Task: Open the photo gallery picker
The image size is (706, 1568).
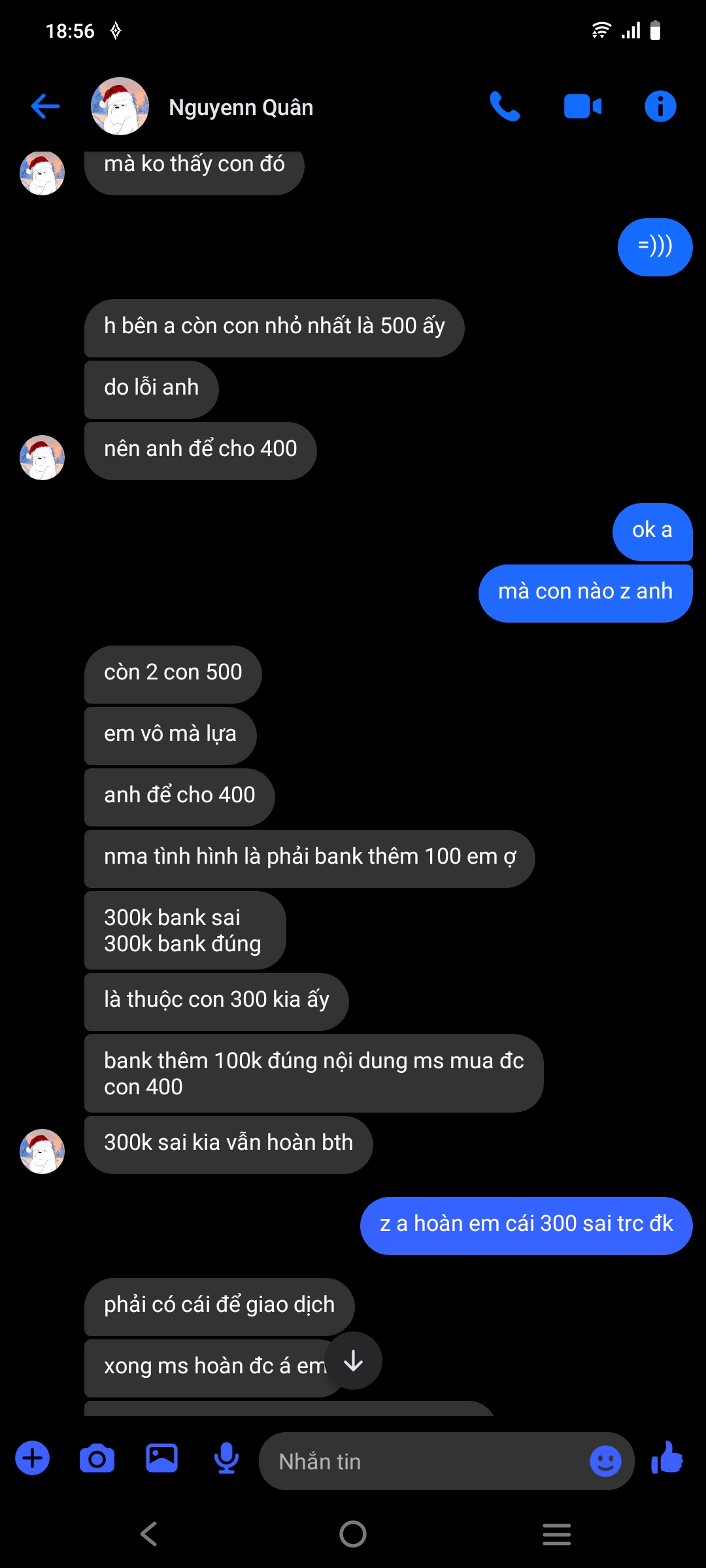Action: point(161,1458)
